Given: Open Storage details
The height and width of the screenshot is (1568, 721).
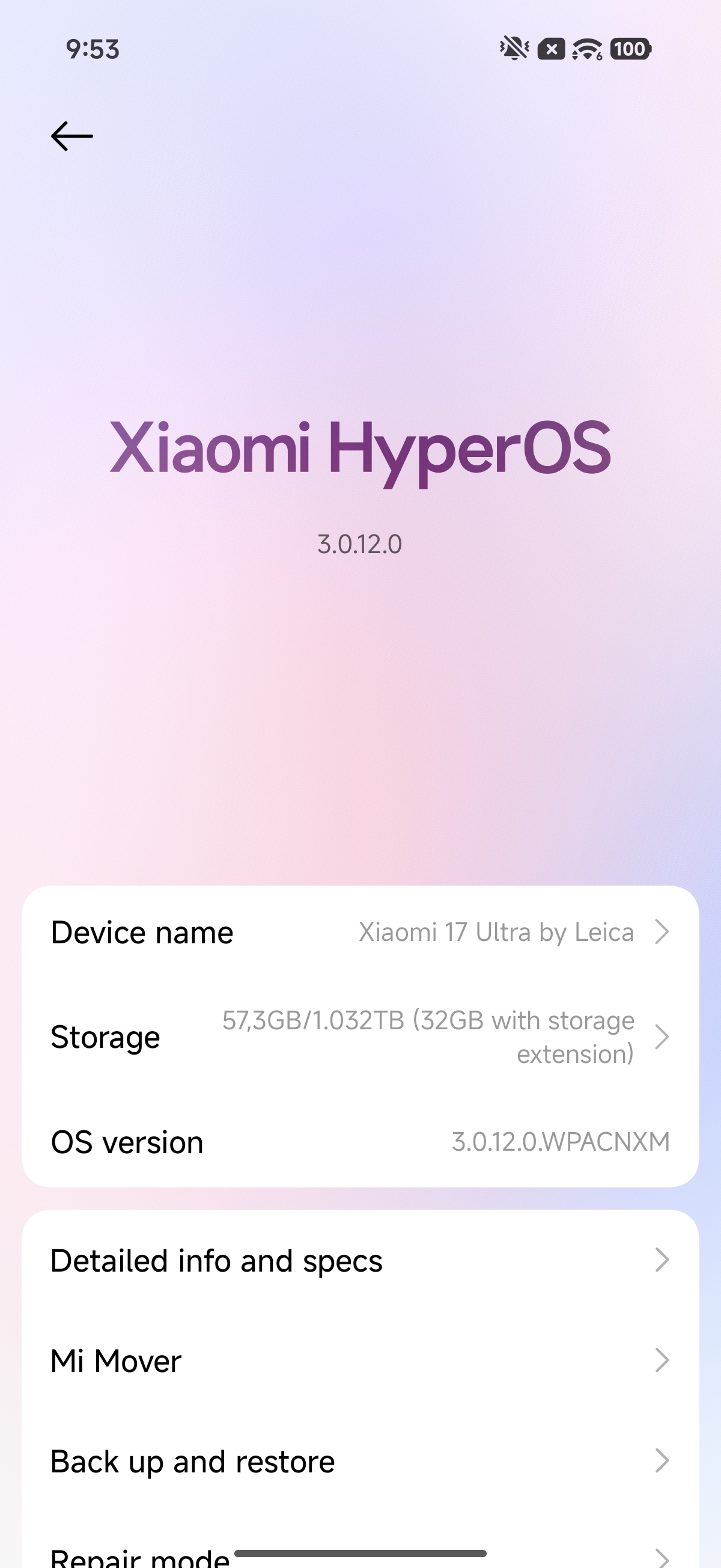Looking at the screenshot, I should click(360, 1037).
